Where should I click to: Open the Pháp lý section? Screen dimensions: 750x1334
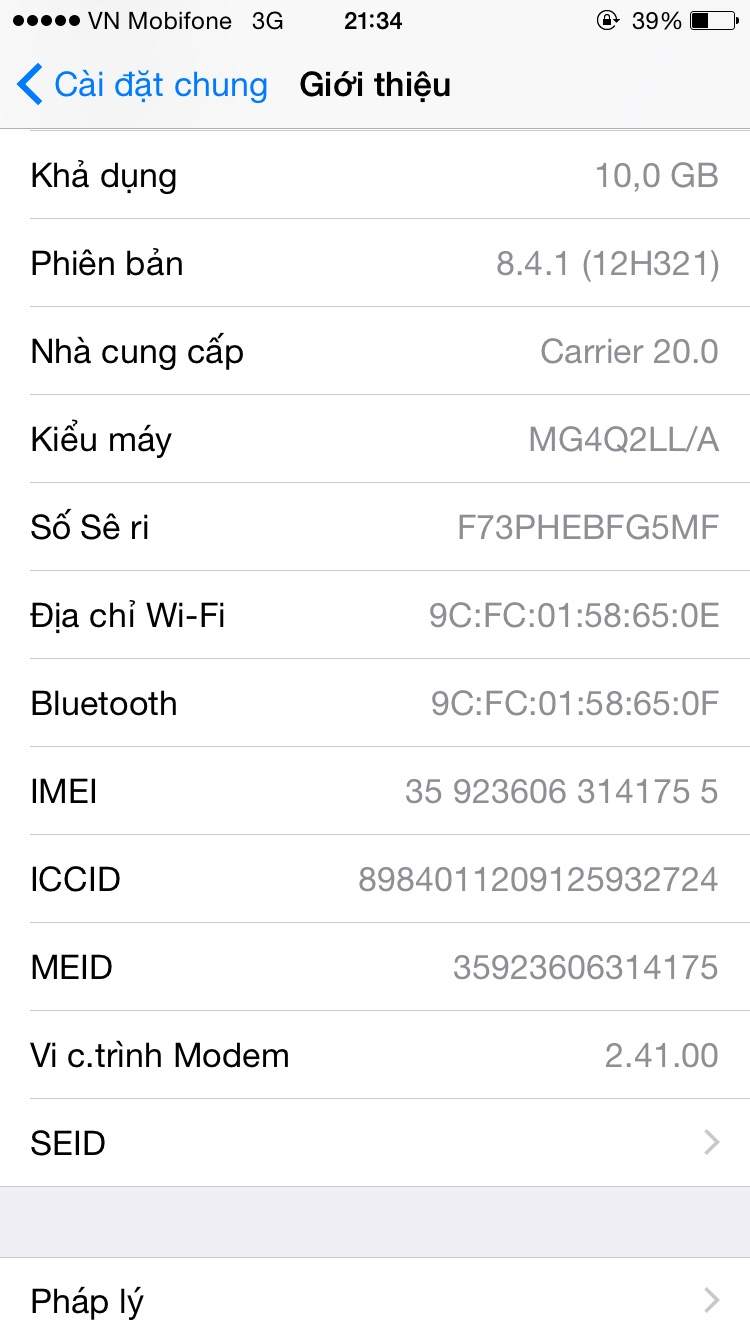375,1300
